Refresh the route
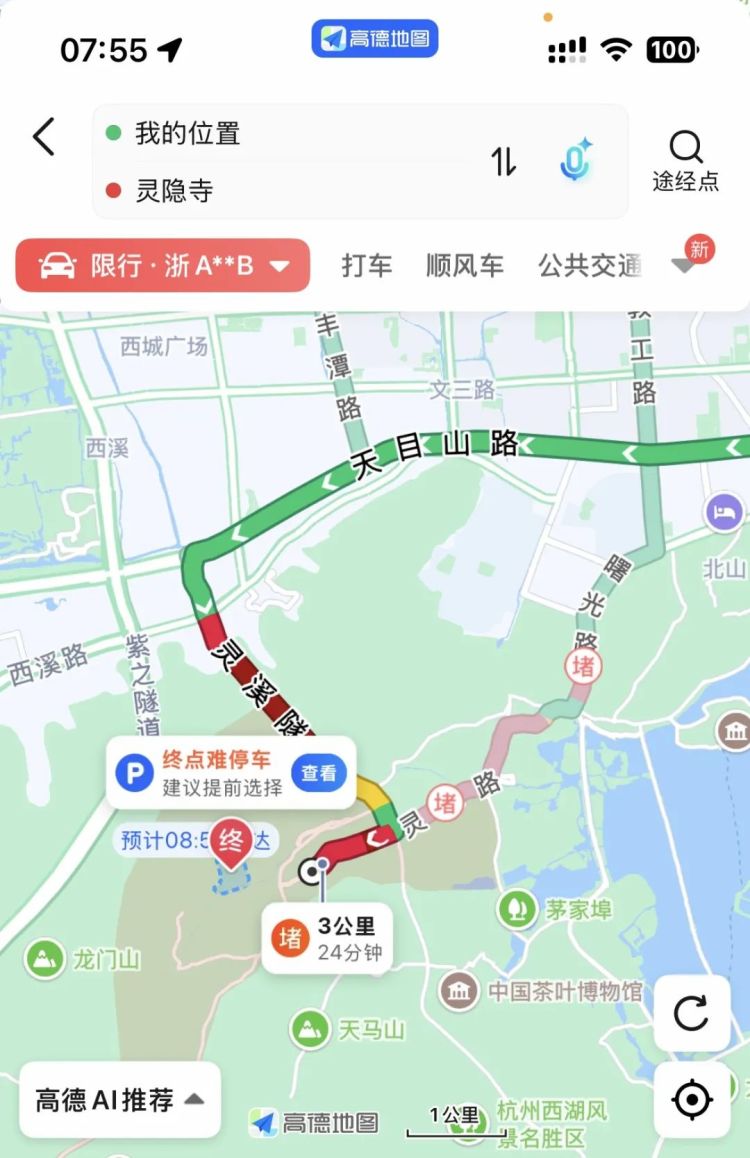 [691, 1013]
